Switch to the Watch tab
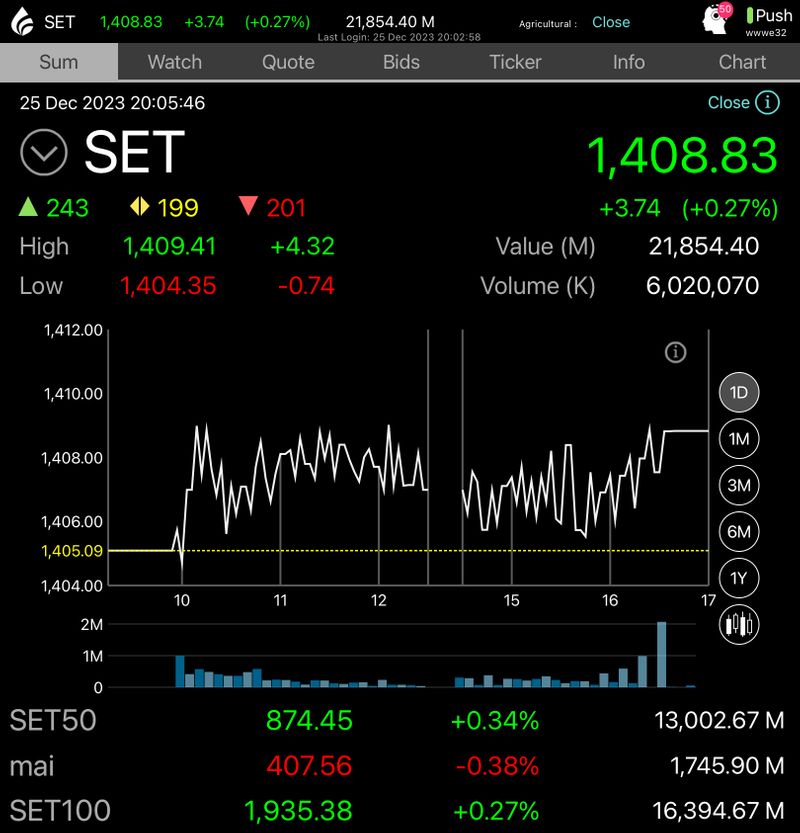This screenshot has height=833, width=800. [172, 62]
